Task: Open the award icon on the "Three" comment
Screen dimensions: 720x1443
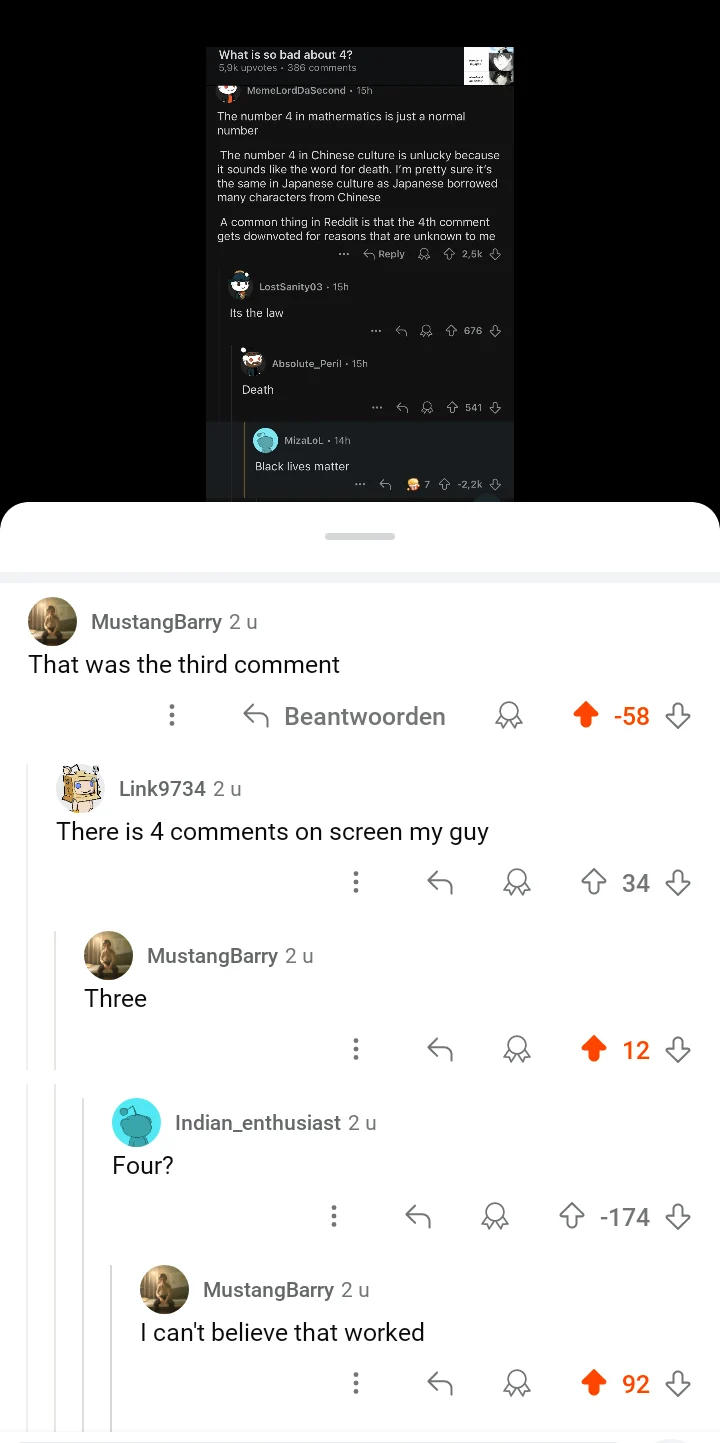Action: [x=516, y=1049]
